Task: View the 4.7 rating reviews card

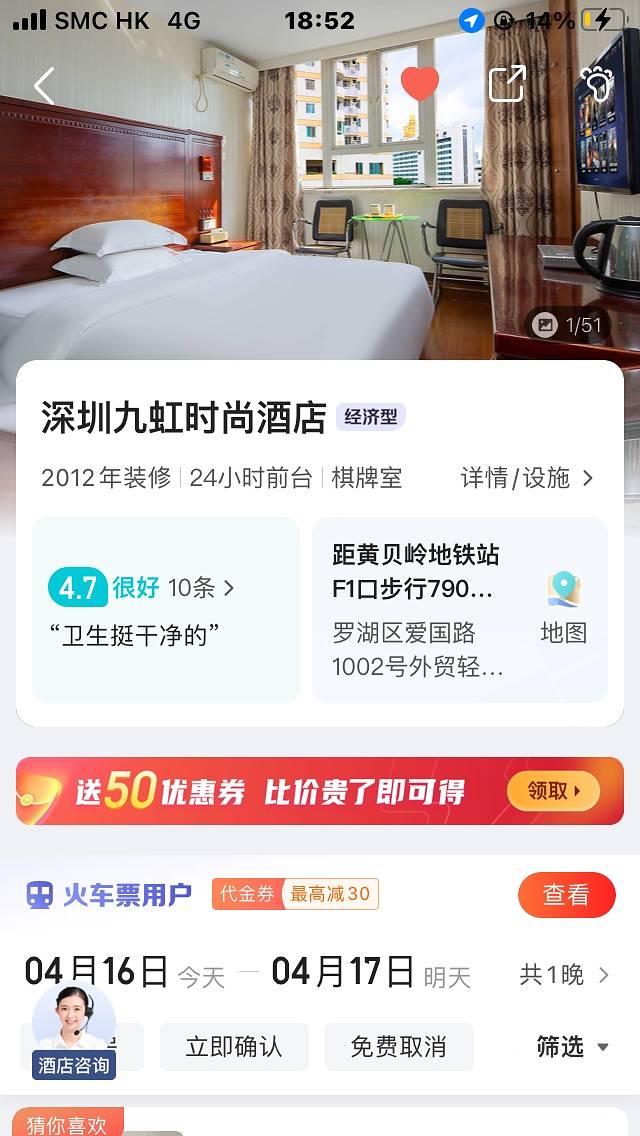Action: point(166,610)
